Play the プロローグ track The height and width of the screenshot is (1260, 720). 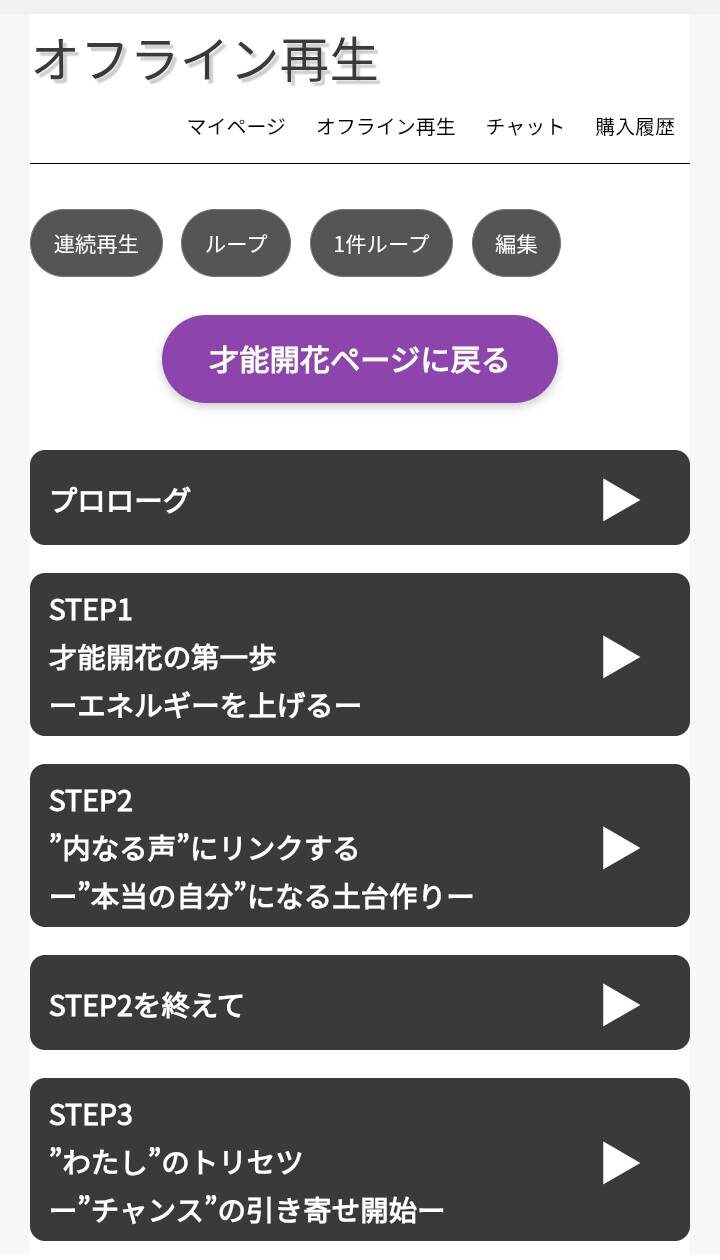620,497
